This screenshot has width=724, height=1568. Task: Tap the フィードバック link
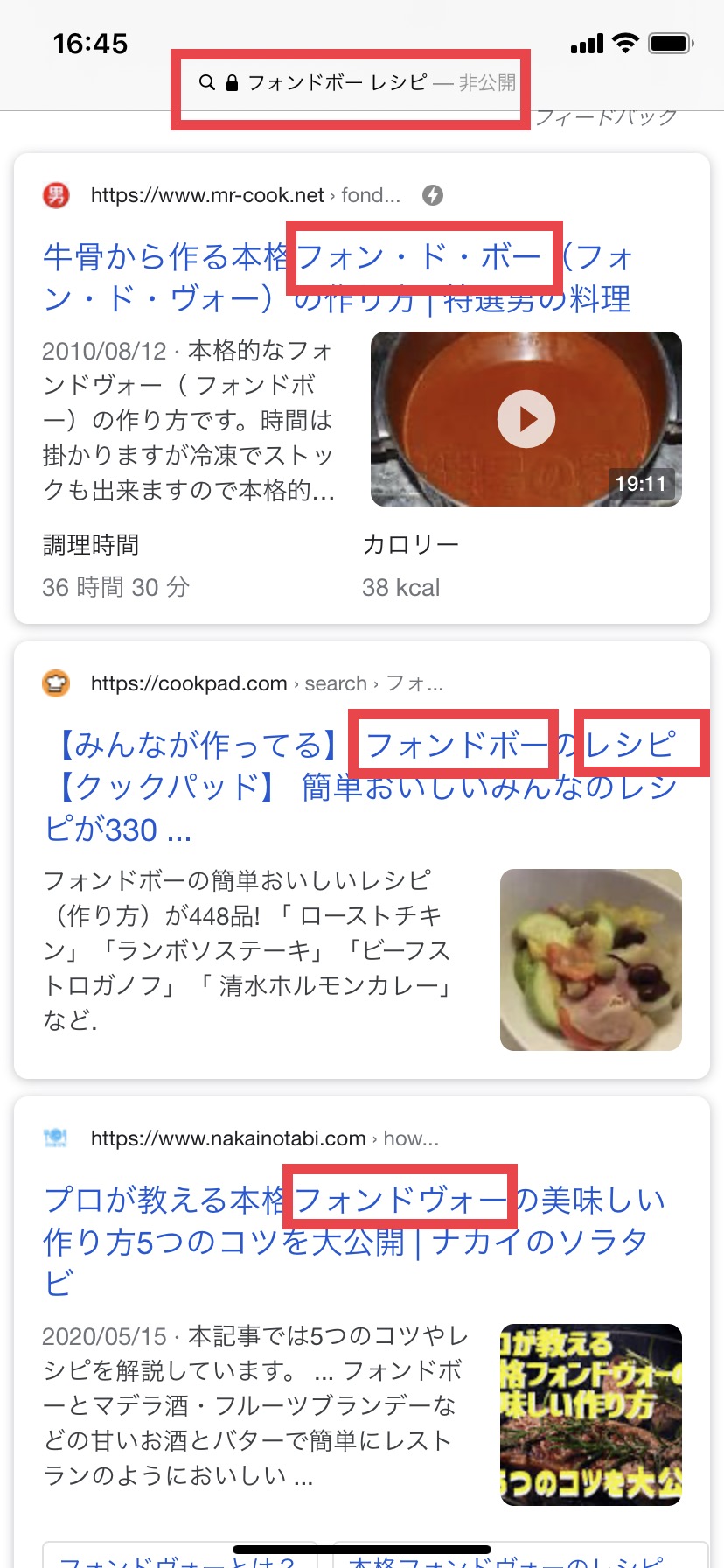[605, 117]
